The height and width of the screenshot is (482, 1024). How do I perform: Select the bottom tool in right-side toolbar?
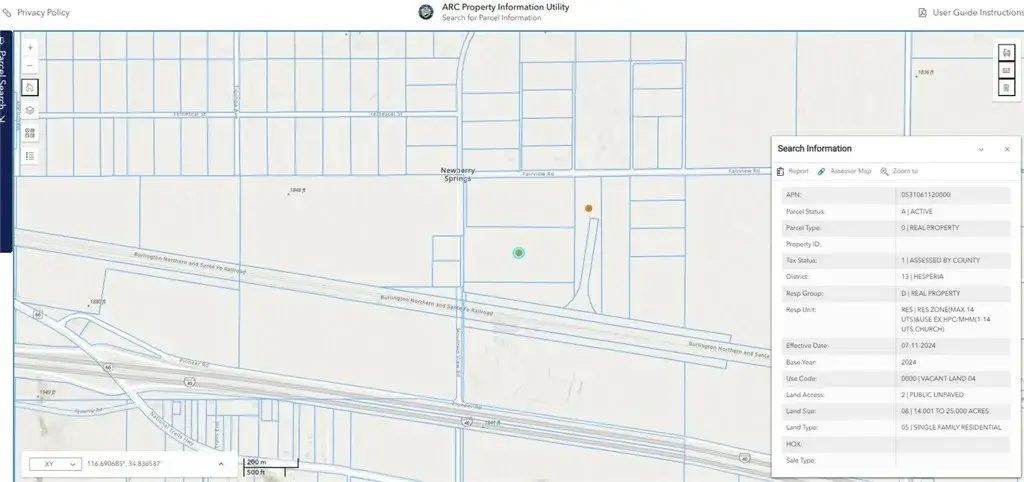(x=1006, y=88)
